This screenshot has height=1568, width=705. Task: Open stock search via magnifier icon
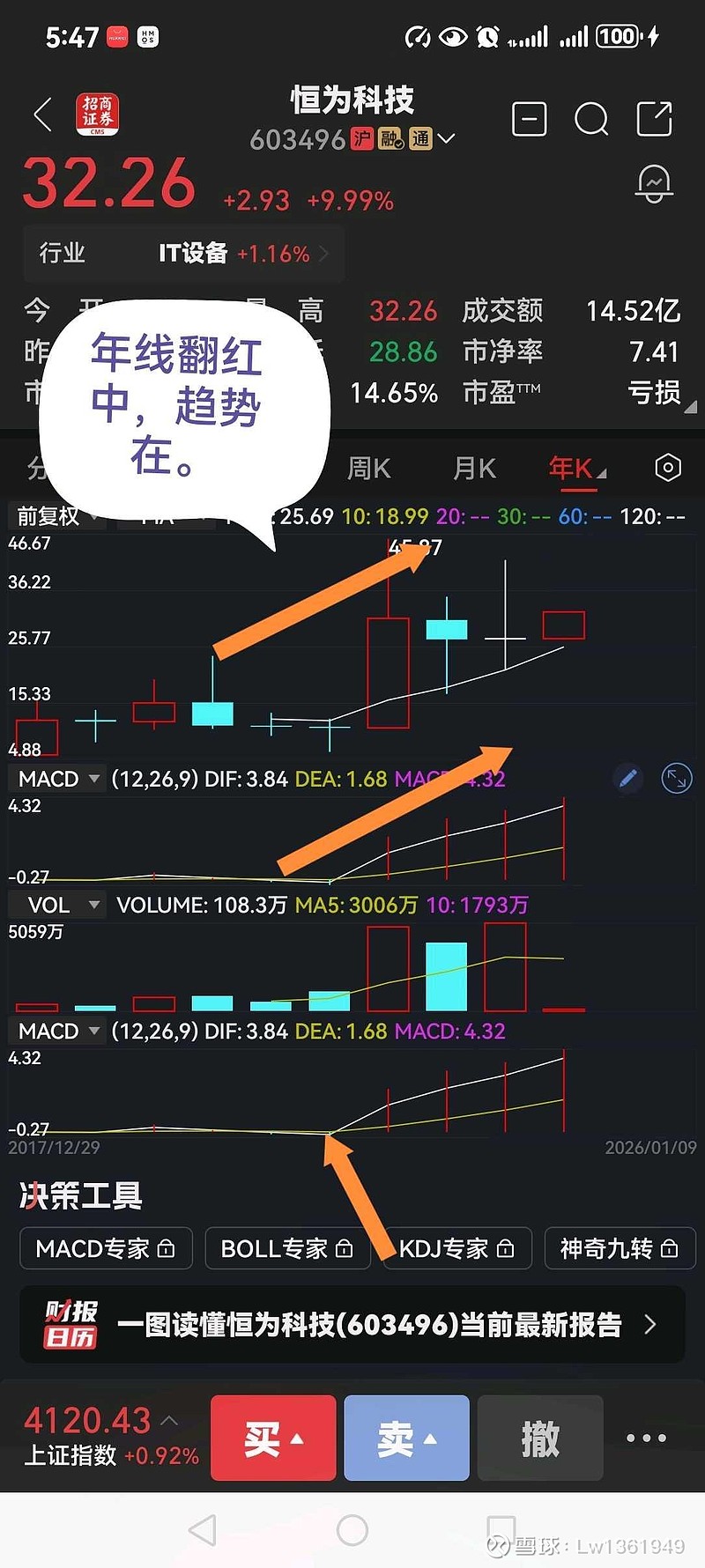(591, 119)
